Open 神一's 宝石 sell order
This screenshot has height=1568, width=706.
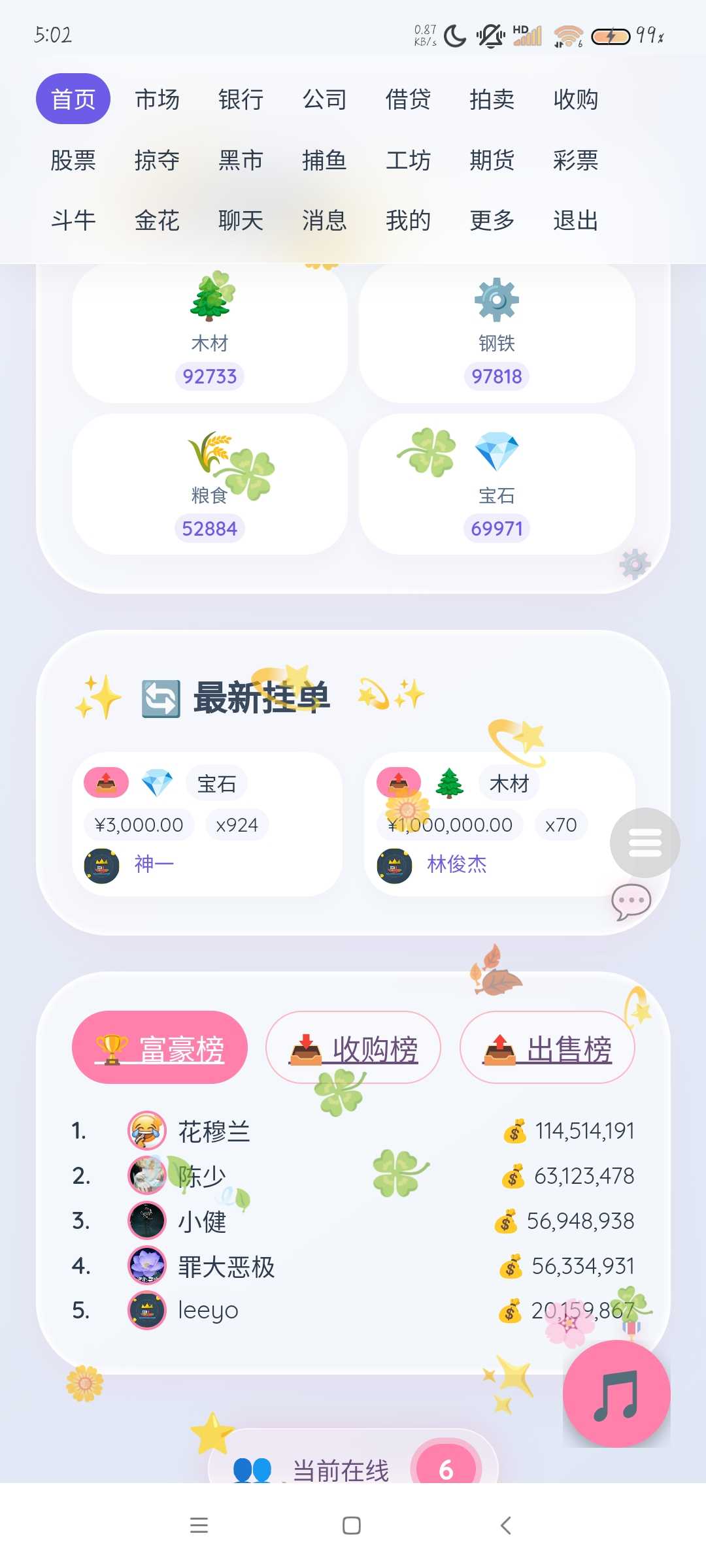[208, 825]
